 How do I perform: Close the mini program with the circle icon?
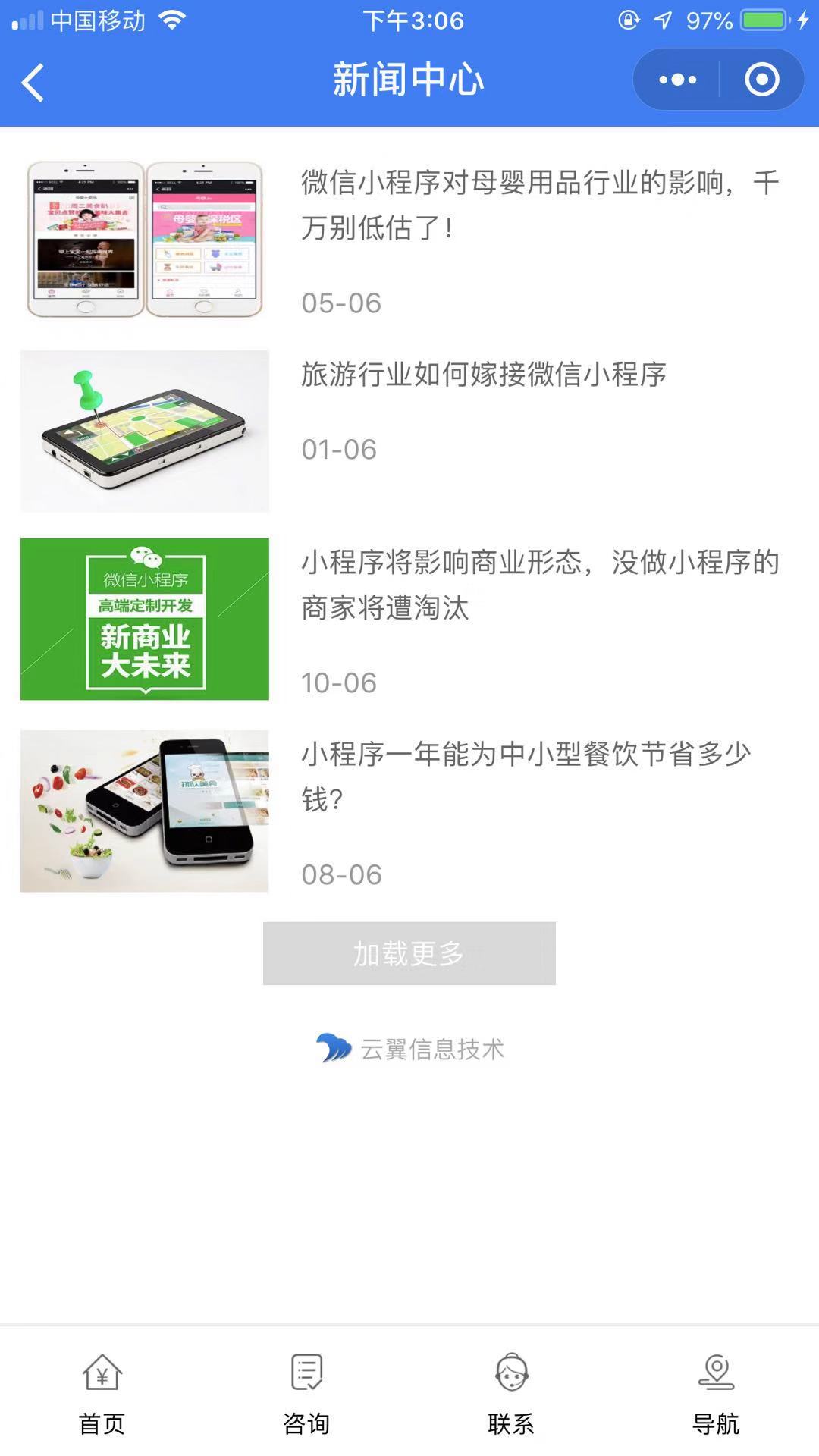(761, 80)
